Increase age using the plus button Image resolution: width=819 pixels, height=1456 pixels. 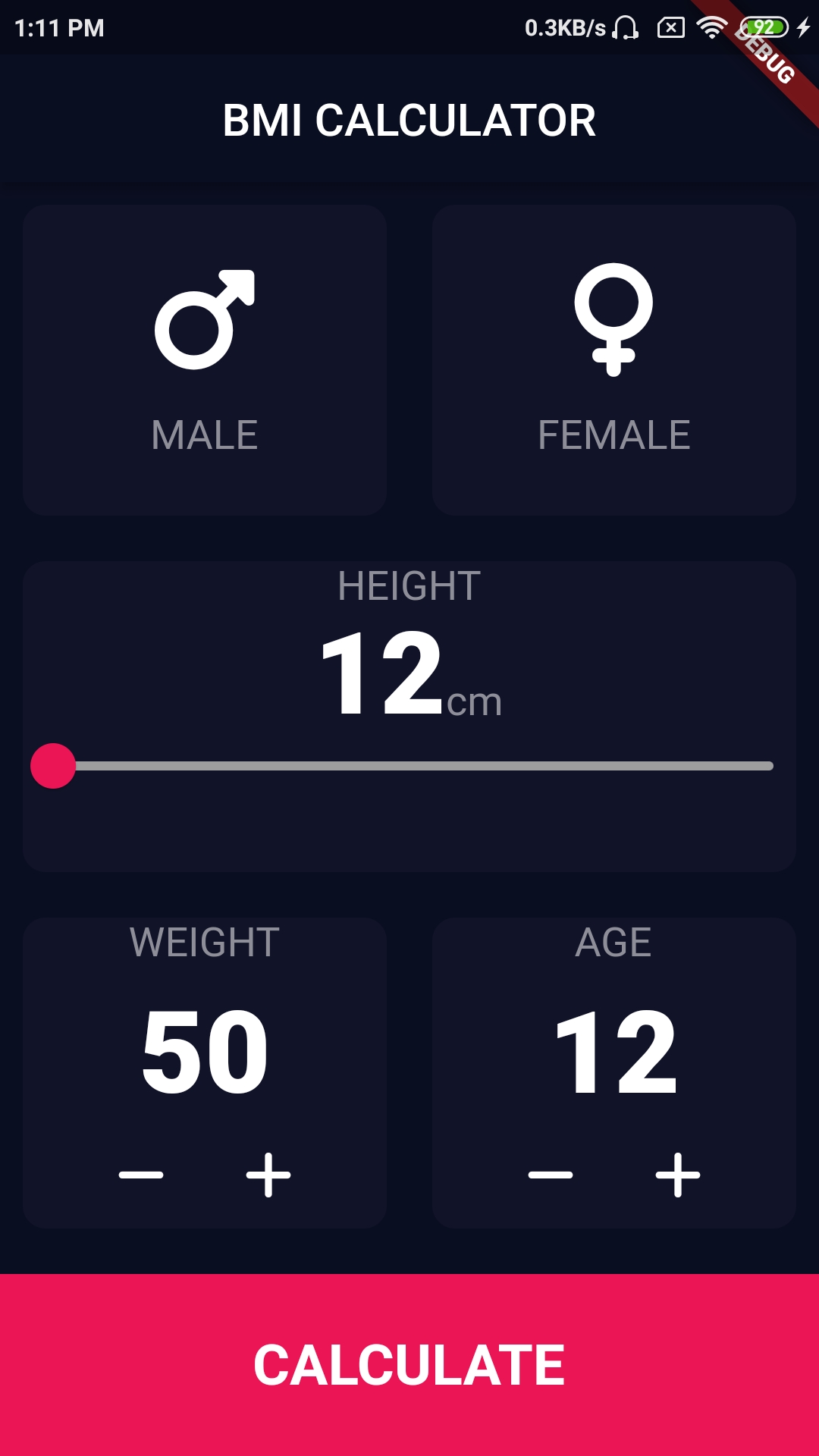tap(676, 1175)
